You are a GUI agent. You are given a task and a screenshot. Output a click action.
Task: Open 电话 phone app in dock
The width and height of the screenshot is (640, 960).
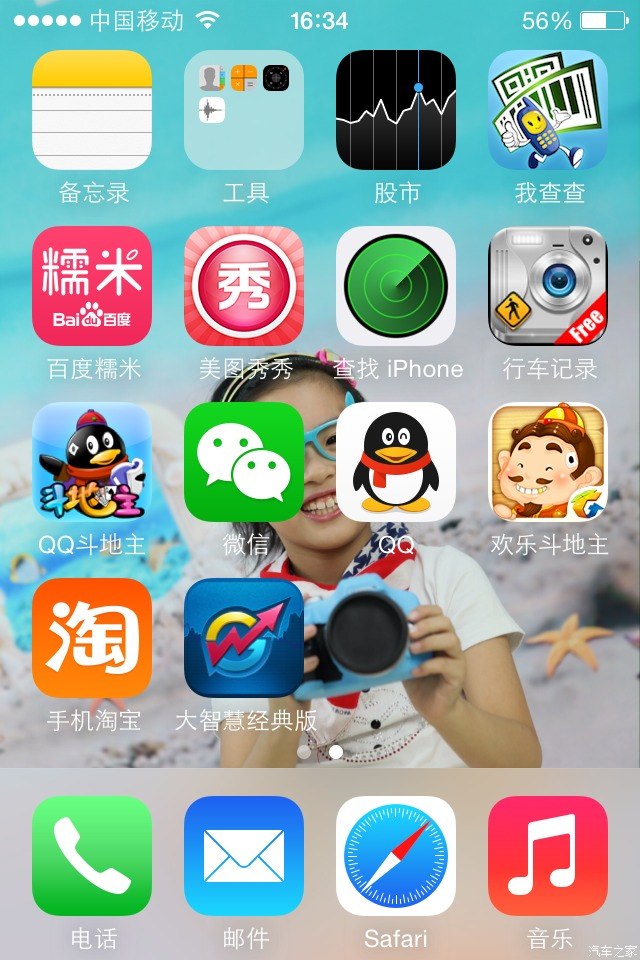(92, 856)
